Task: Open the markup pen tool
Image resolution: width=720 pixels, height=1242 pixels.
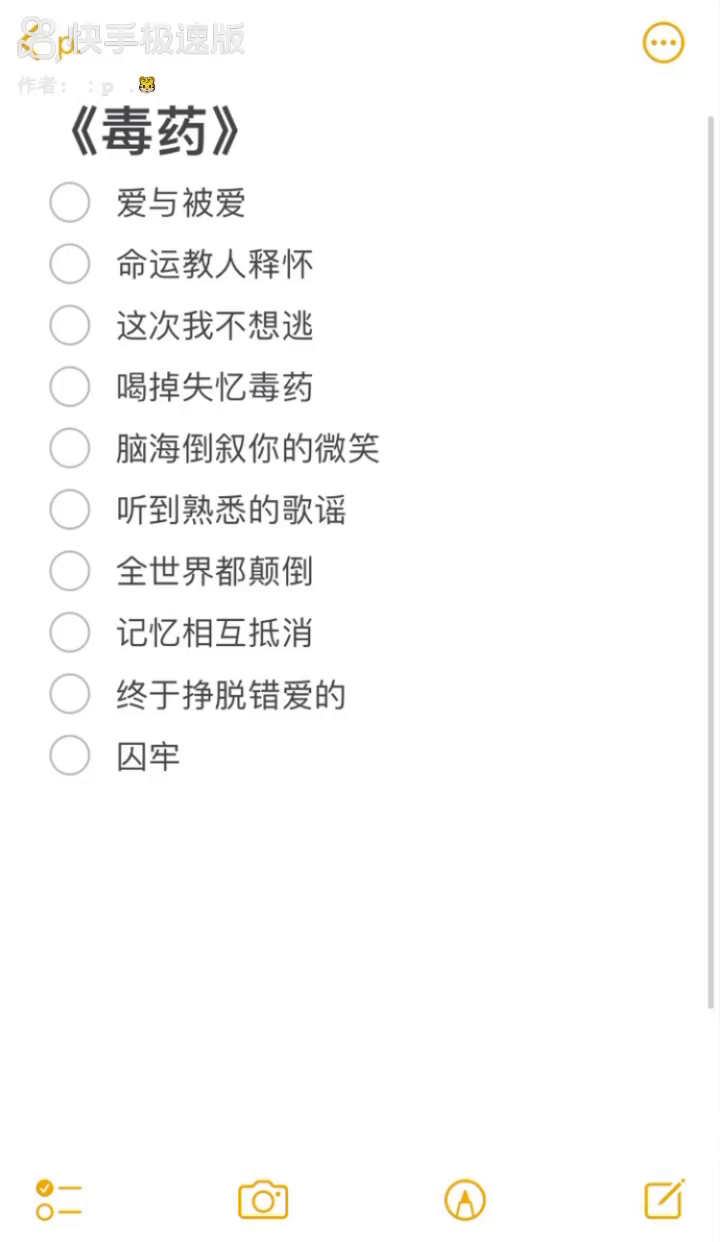Action: (x=464, y=1199)
